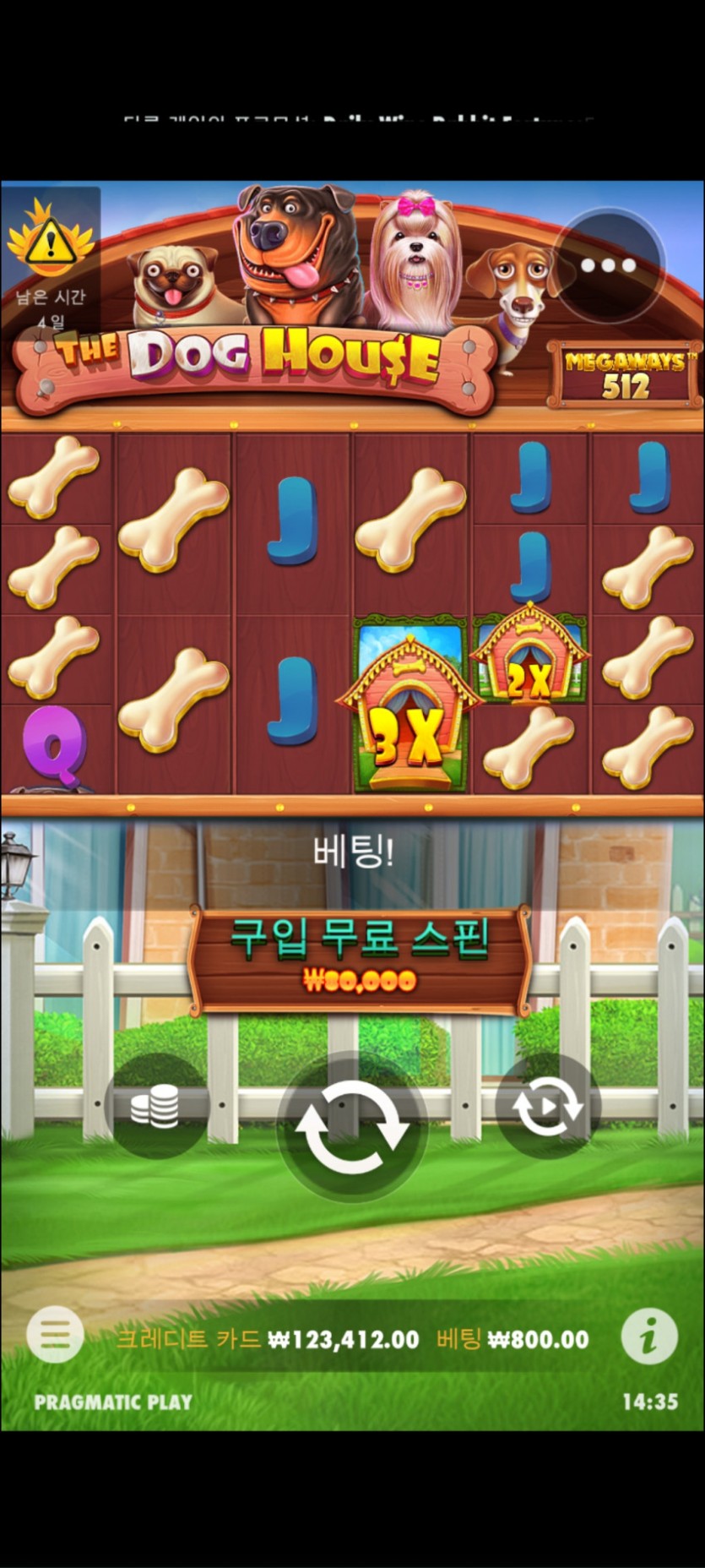Buy free spins for ₩80,000
705x1568 pixels.
359,960
